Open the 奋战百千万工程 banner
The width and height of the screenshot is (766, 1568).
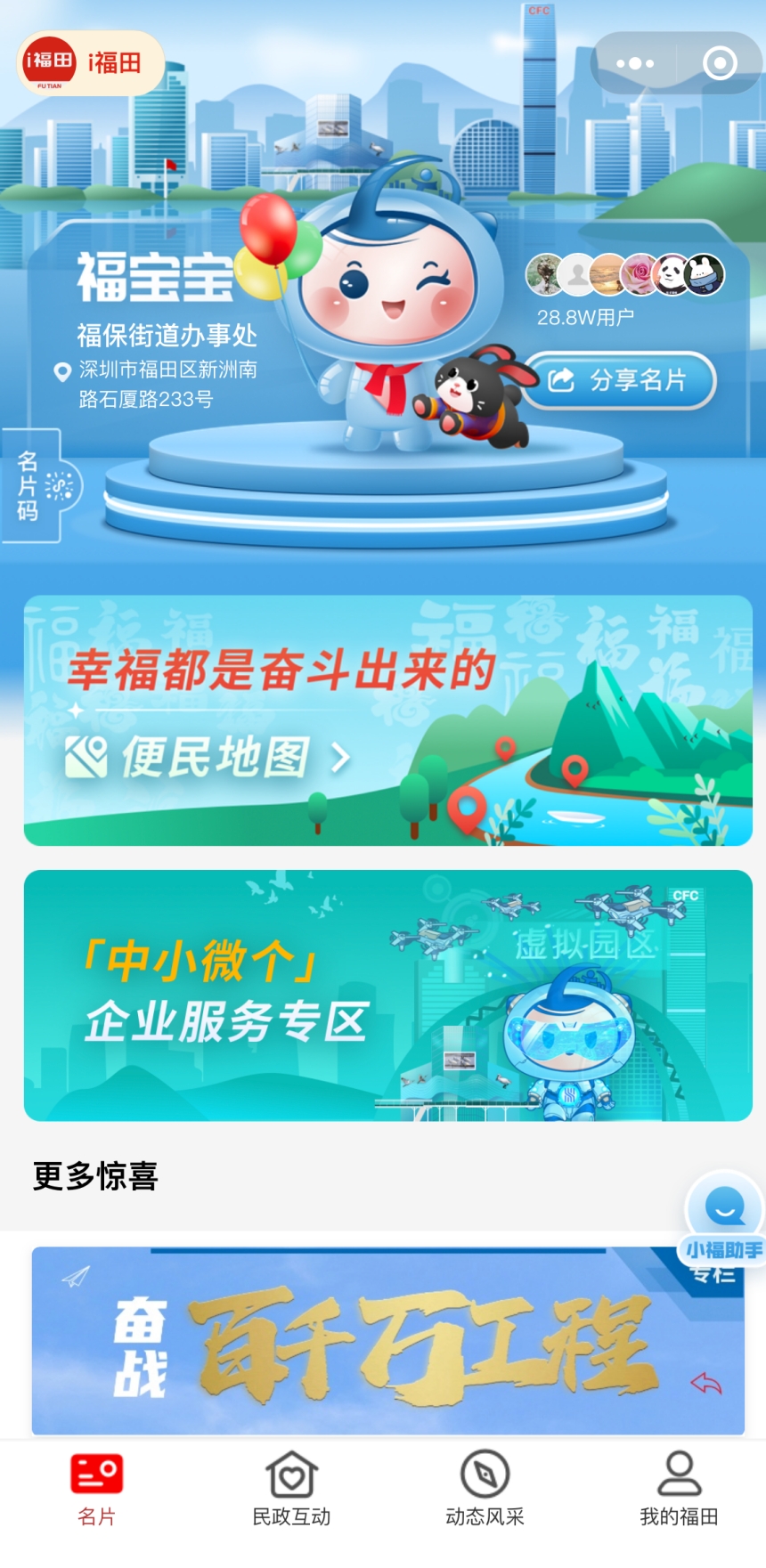coord(387,1340)
